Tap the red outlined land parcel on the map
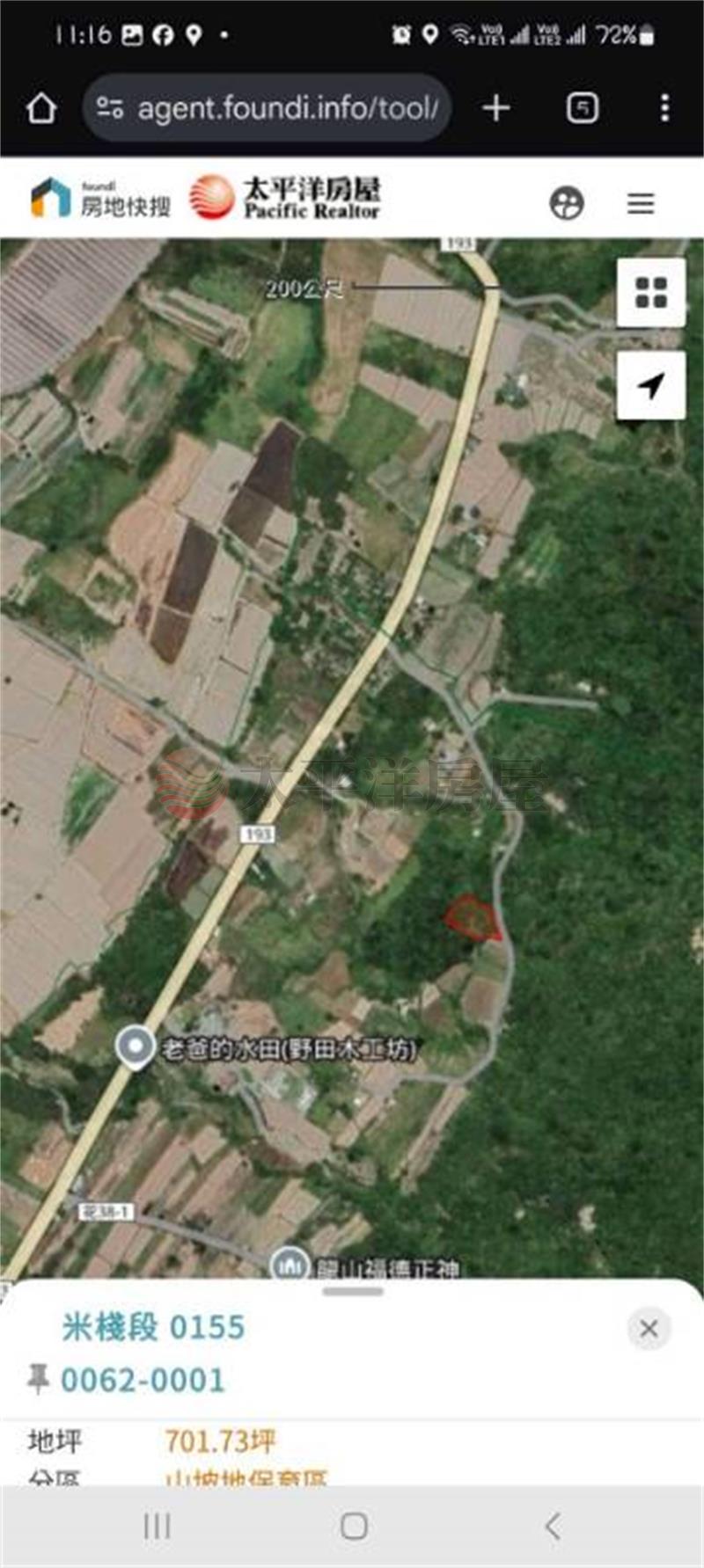The width and height of the screenshot is (704, 1568). click(x=469, y=918)
